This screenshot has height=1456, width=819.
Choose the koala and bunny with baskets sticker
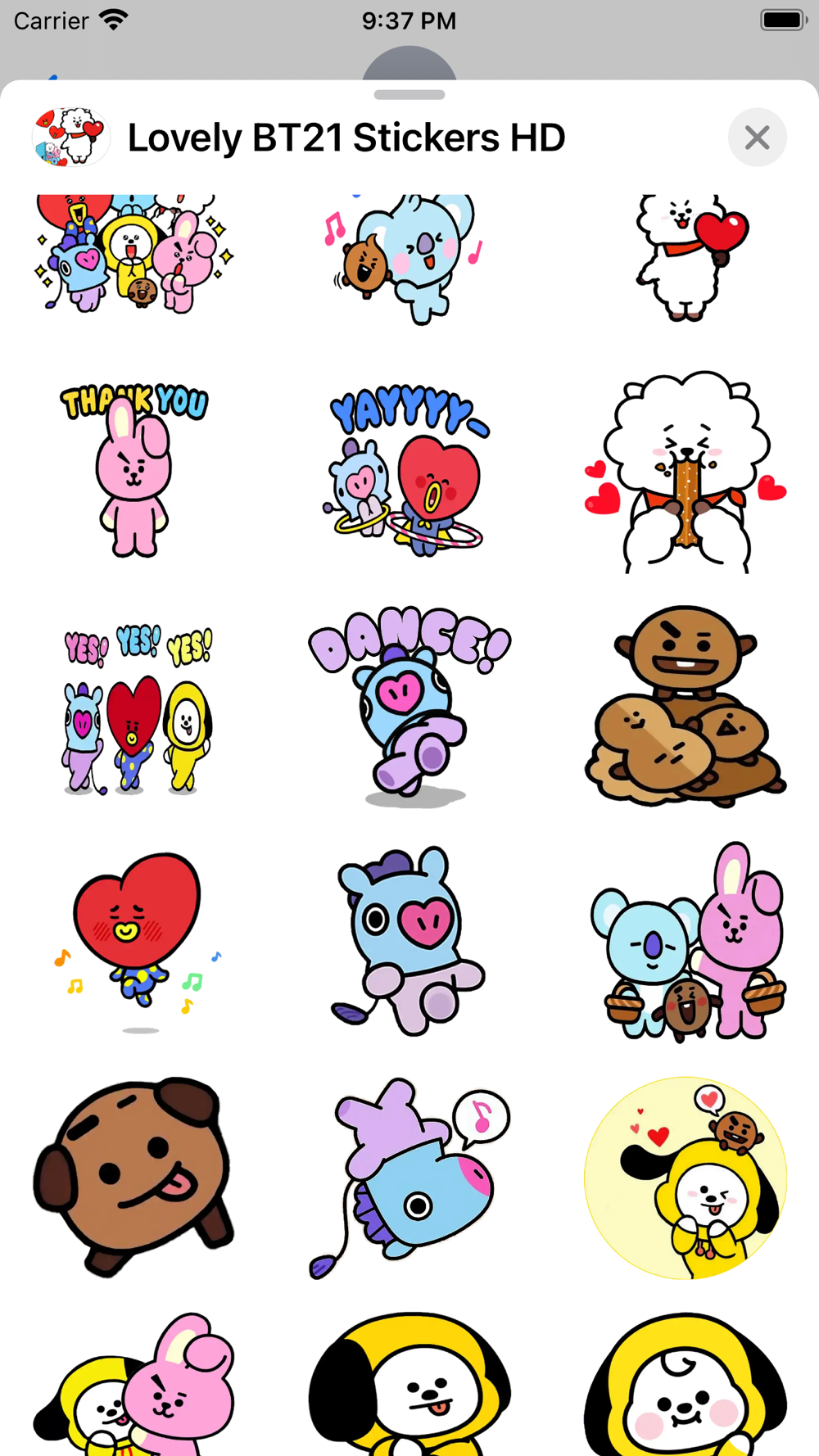click(685, 942)
